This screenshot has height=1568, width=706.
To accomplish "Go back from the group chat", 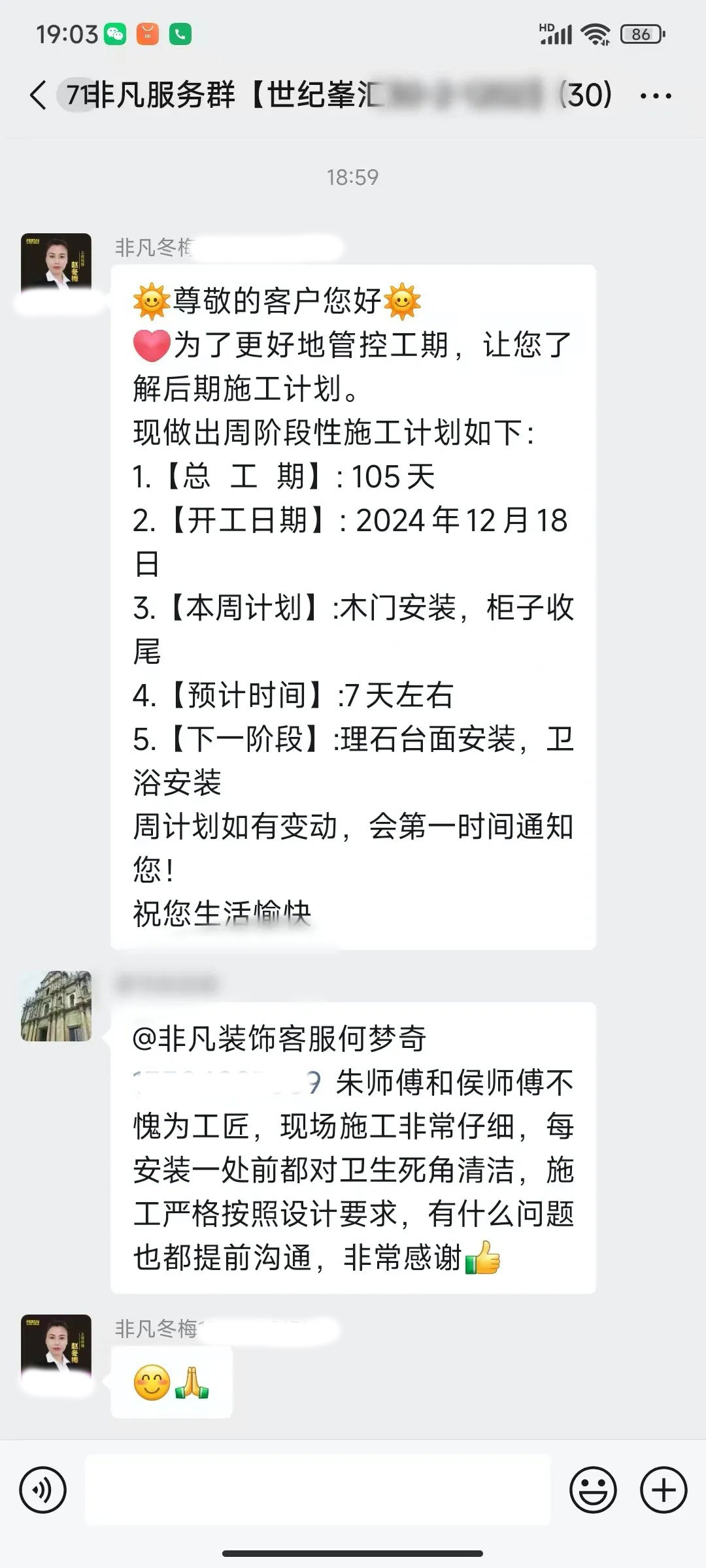I will pos(38,95).
